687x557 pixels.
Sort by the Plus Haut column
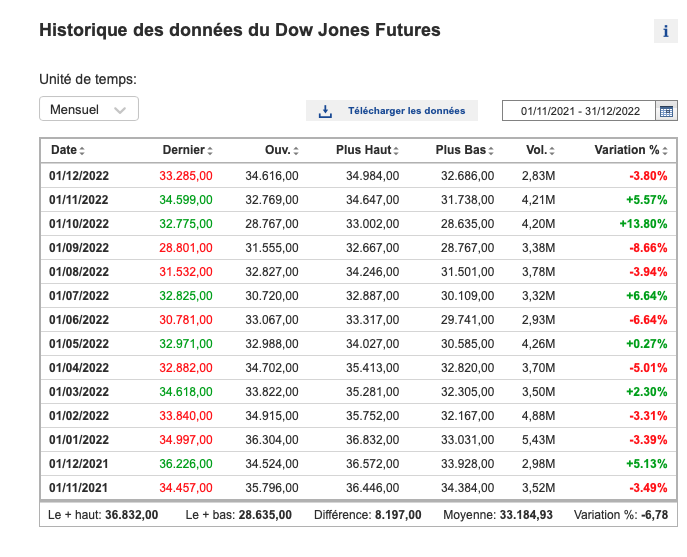[x=364, y=150]
